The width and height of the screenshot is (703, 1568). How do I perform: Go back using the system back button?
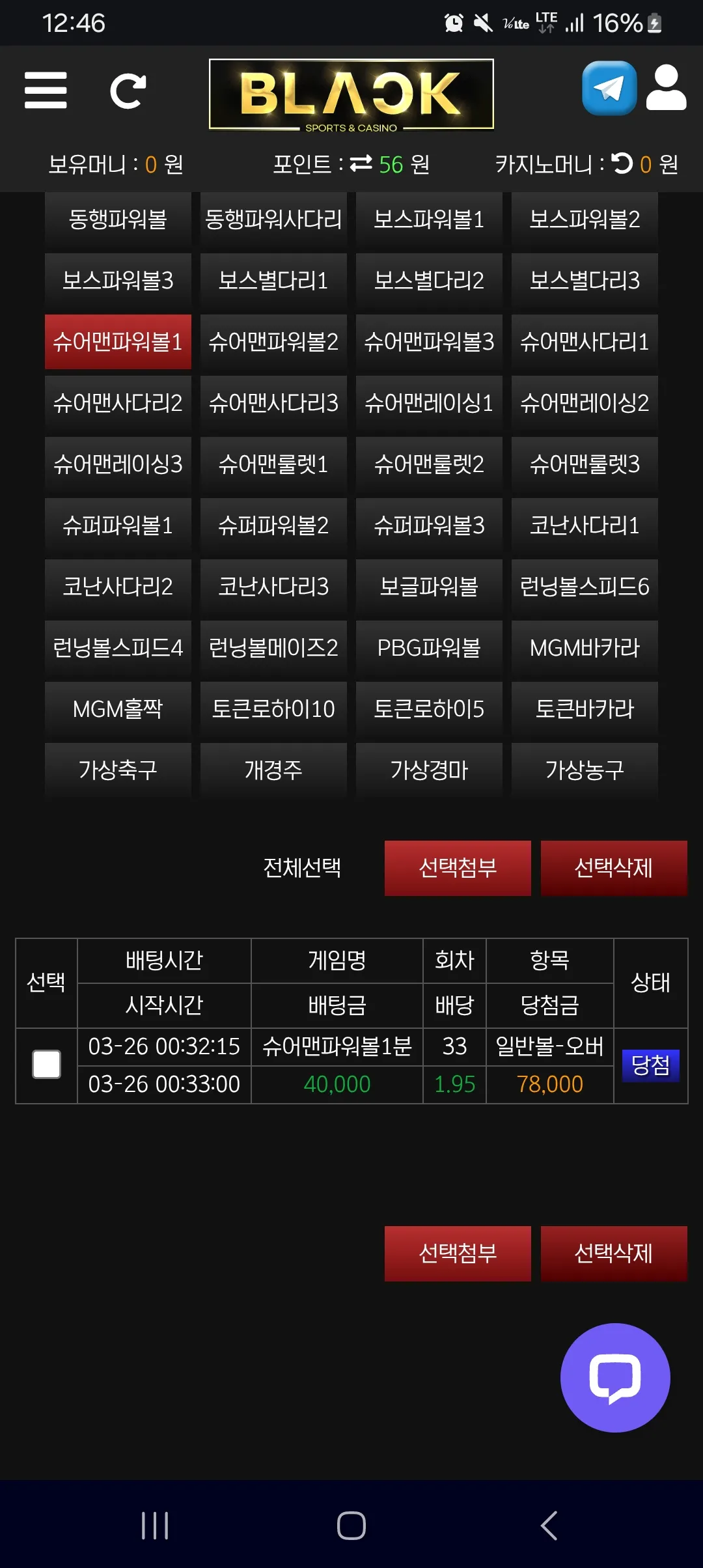pos(549,1525)
